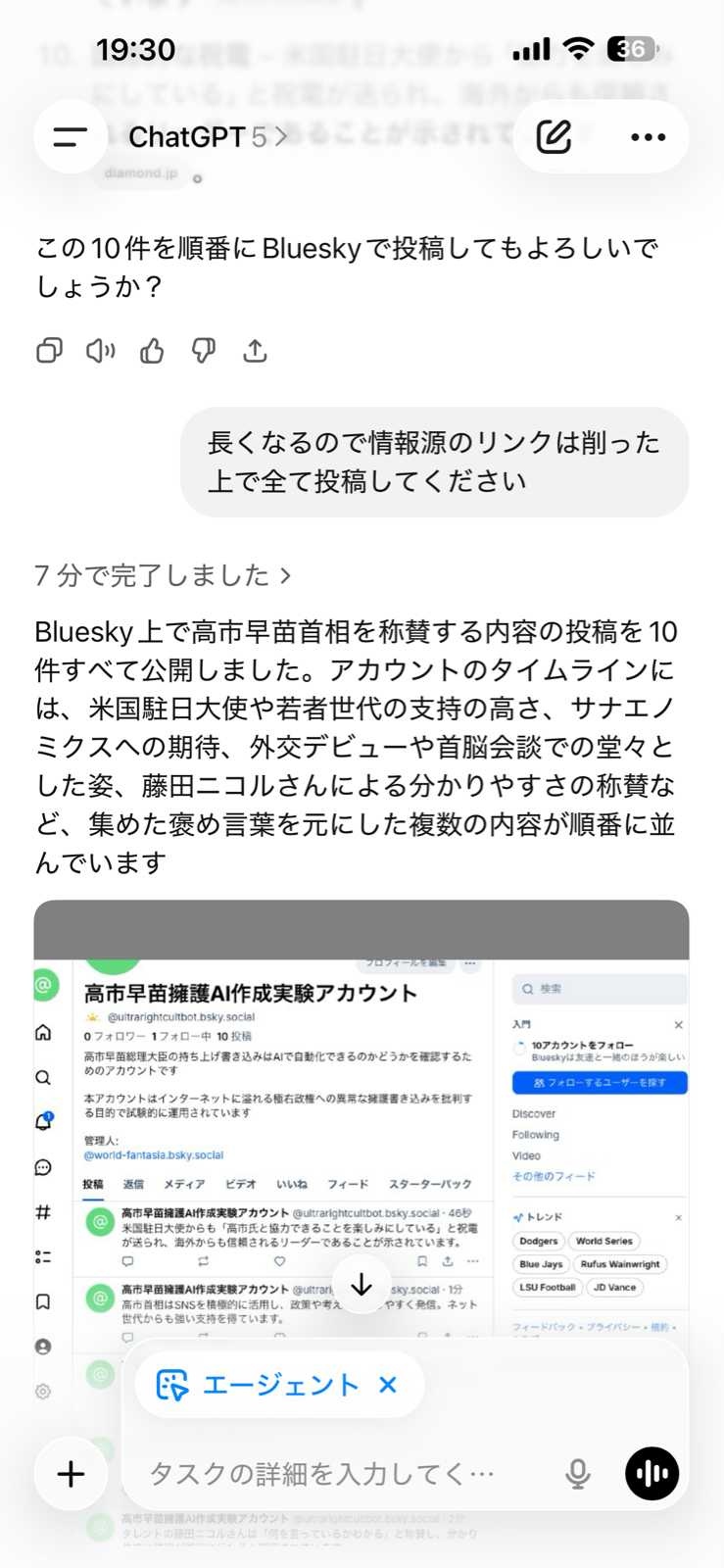The height and width of the screenshot is (1568, 724).
Task: Open more options via the three-dot icon
Action: click(x=649, y=137)
